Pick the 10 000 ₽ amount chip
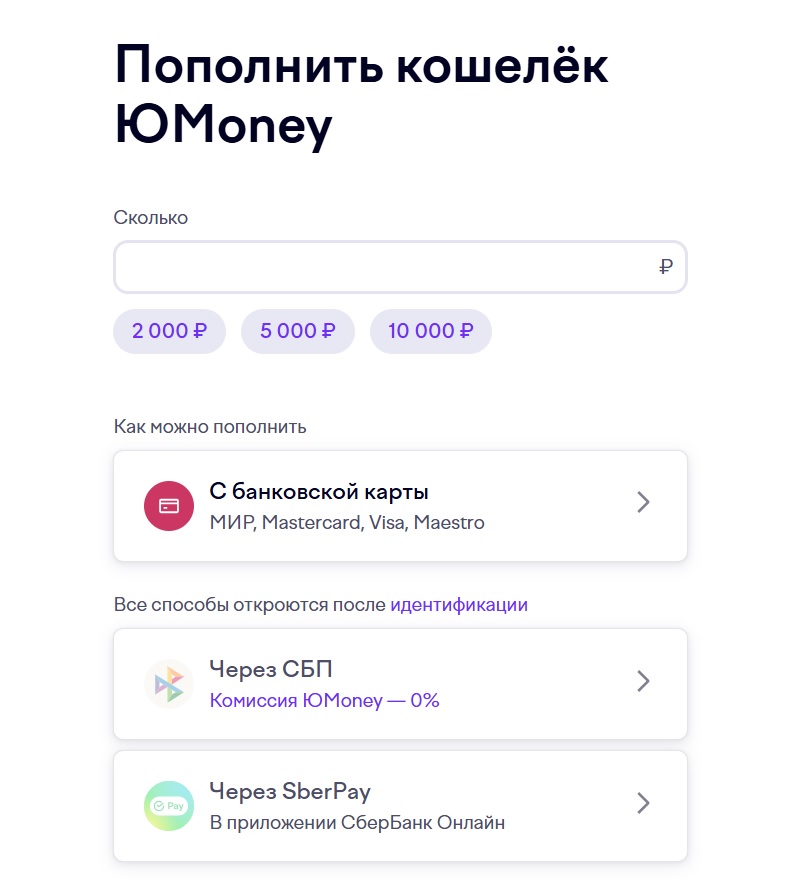811x881 pixels. (430, 331)
